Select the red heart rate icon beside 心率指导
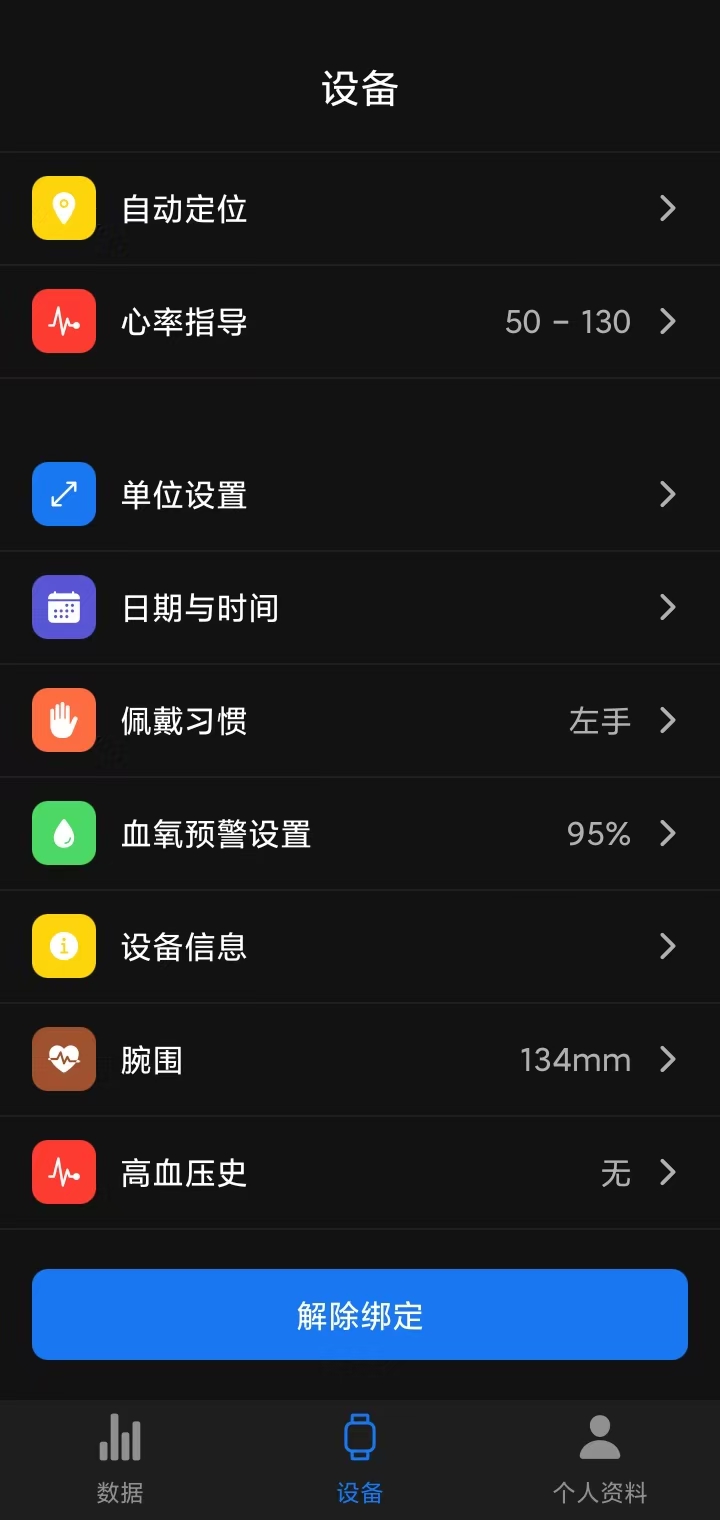Image resolution: width=720 pixels, height=1520 pixels. pos(64,321)
